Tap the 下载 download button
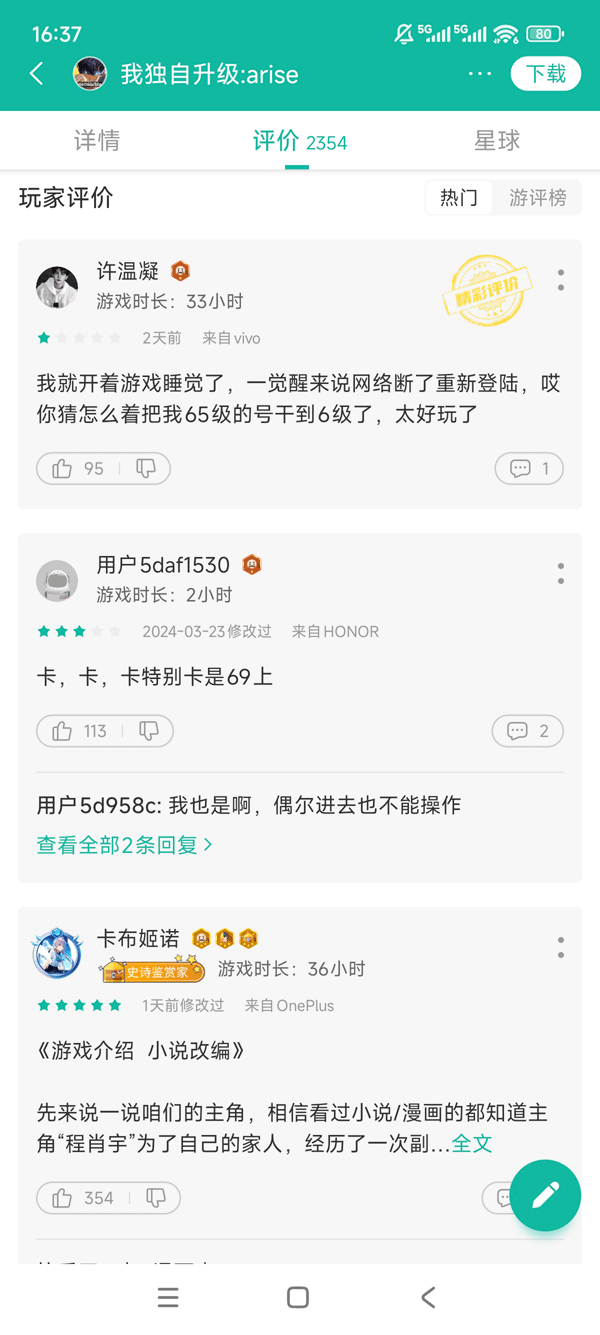Image resolution: width=600 pixels, height=1335 pixels. pos(546,74)
